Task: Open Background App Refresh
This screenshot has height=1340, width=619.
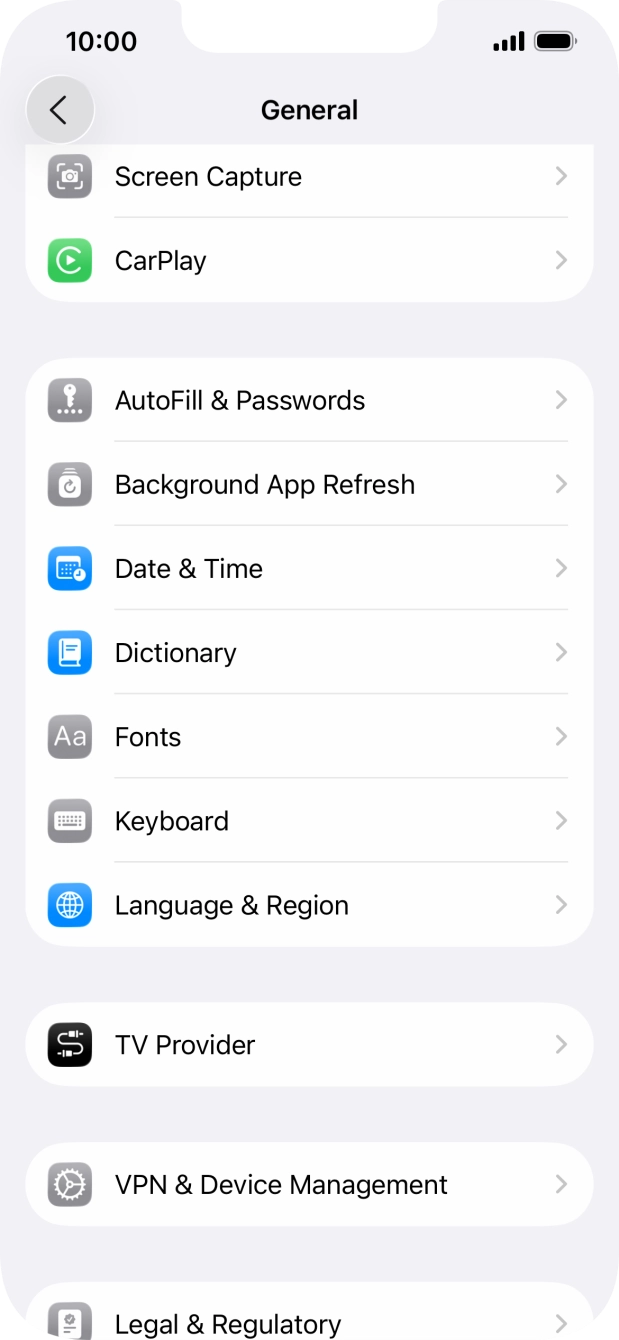Action: (308, 485)
